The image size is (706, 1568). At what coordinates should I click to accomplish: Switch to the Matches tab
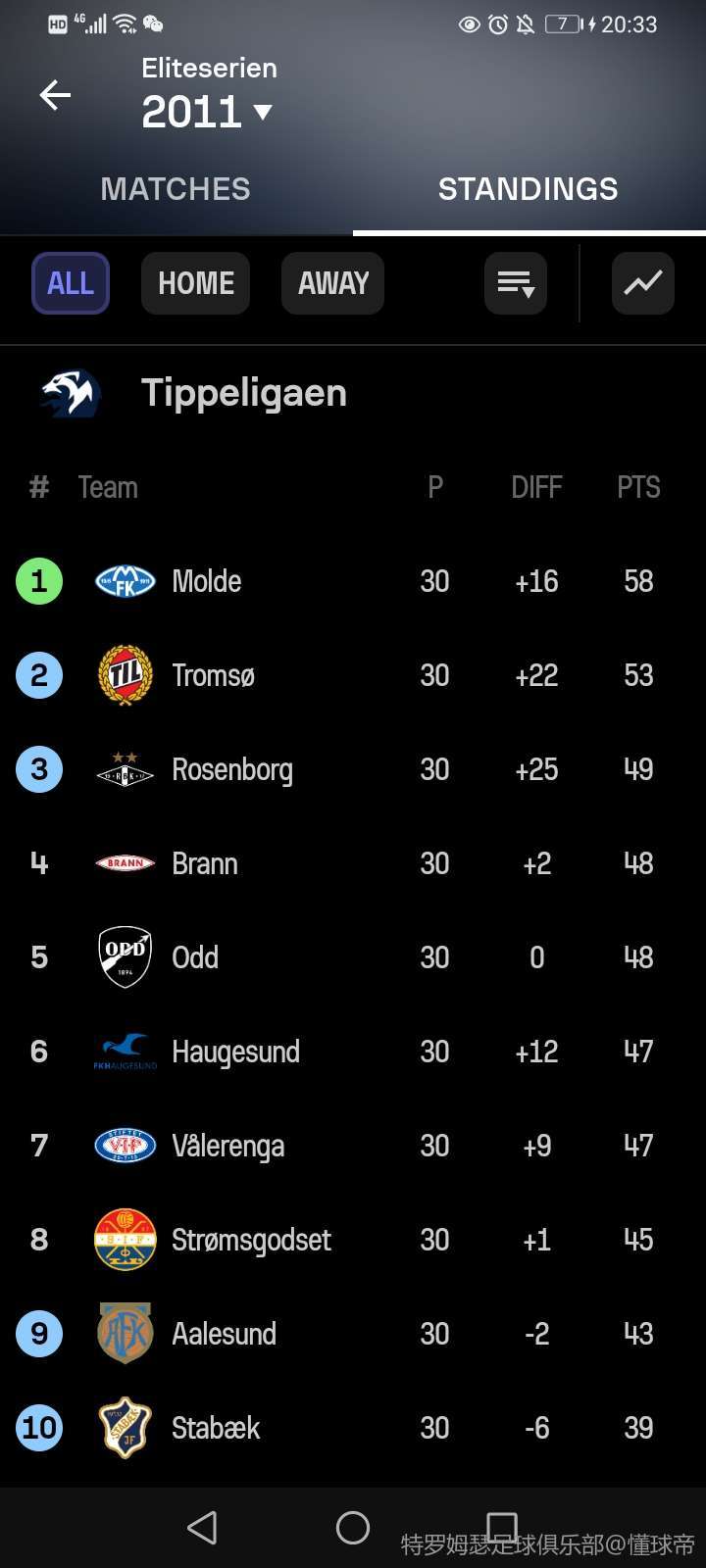pyautogui.click(x=176, y=189)
